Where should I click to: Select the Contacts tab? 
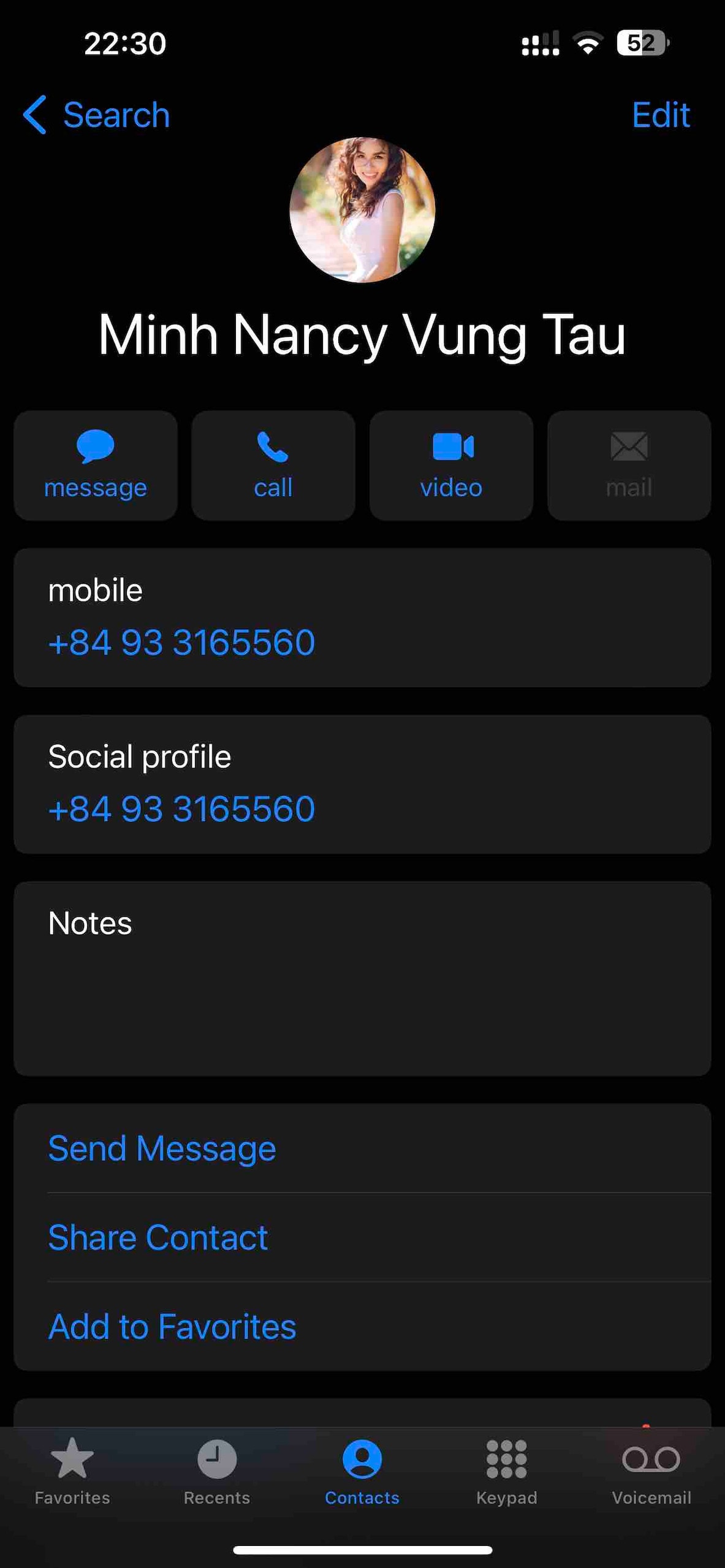(362, 1471)
